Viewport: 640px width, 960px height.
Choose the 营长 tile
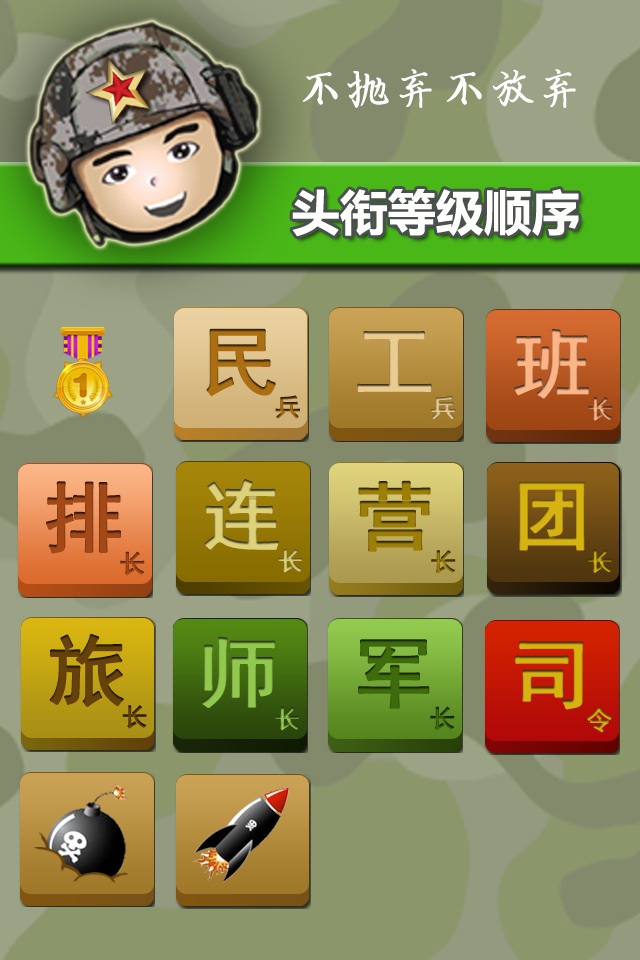tap(396, 527)
